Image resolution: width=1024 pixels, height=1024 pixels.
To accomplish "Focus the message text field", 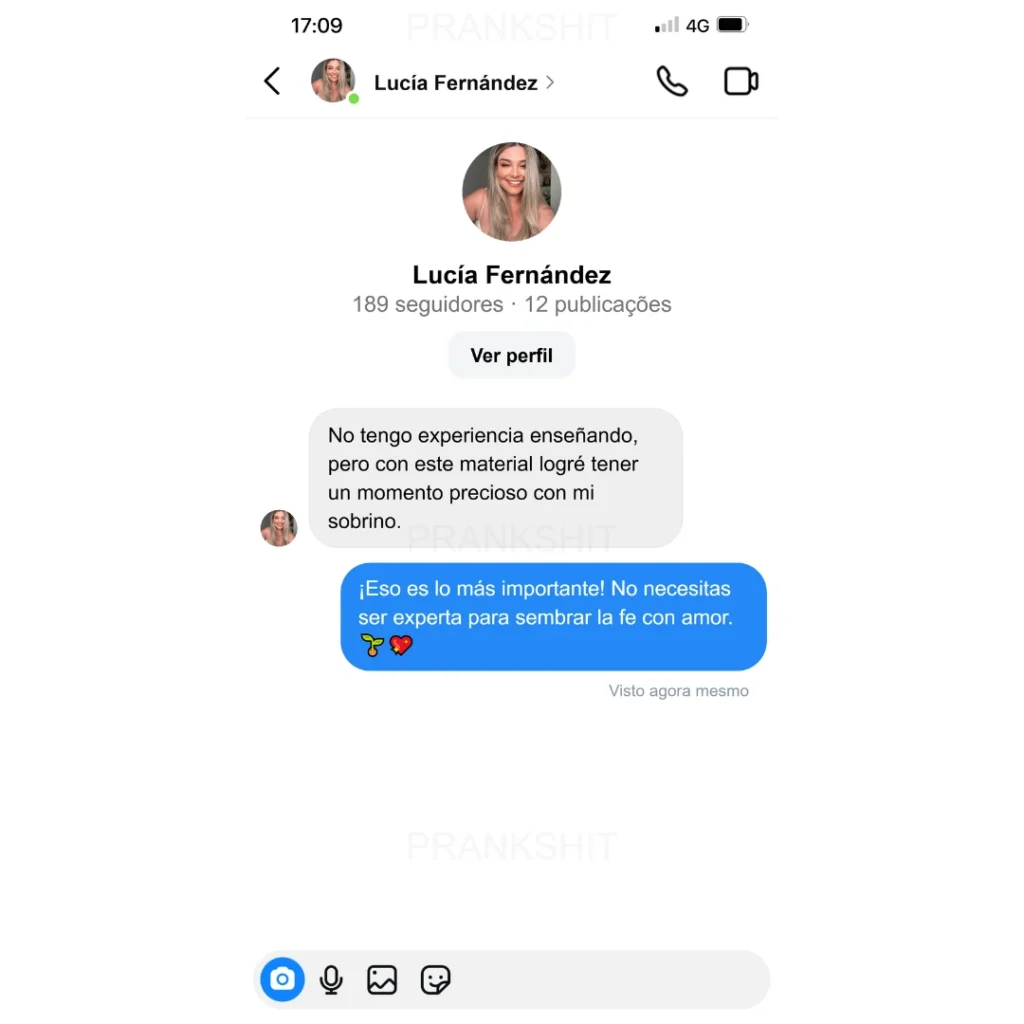I will [610, 980].
